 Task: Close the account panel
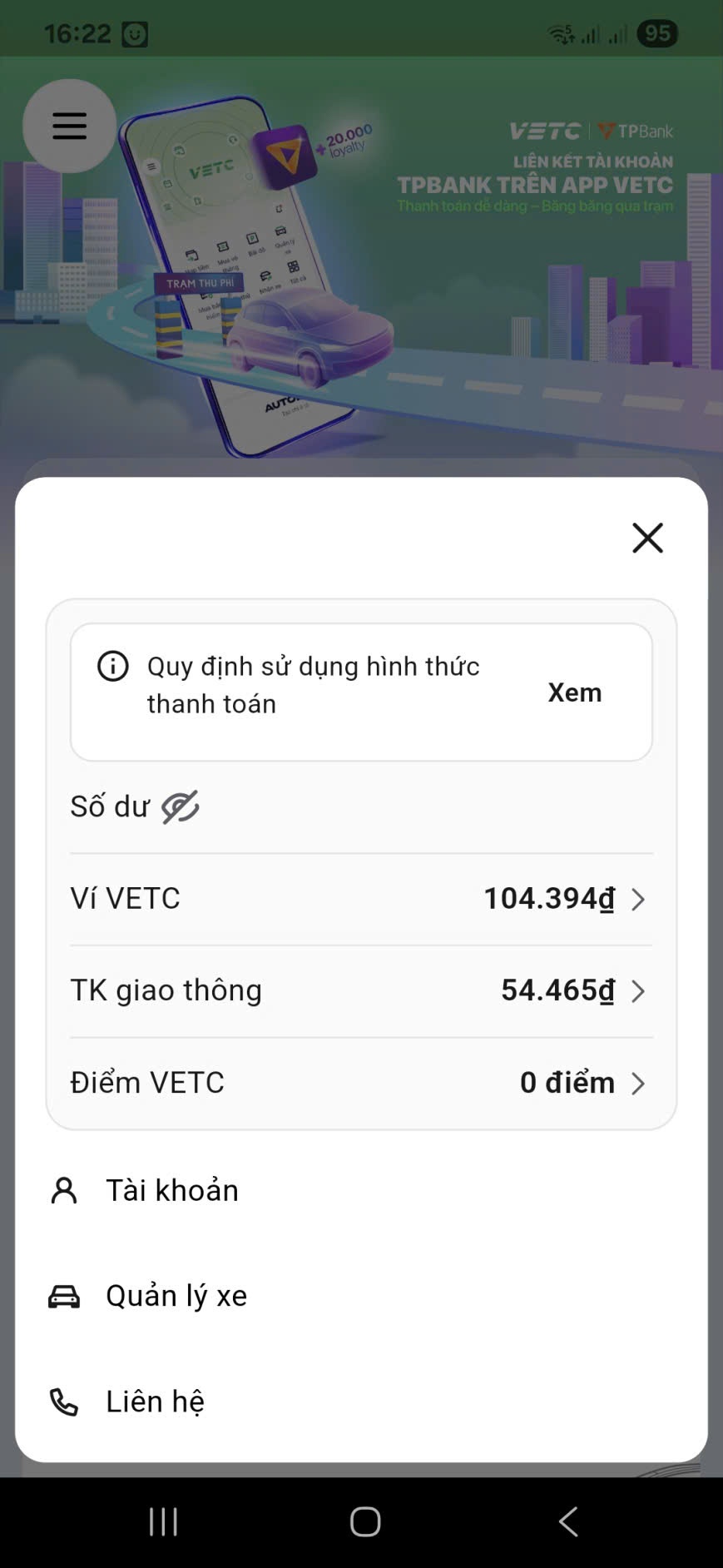click(647, 538)
